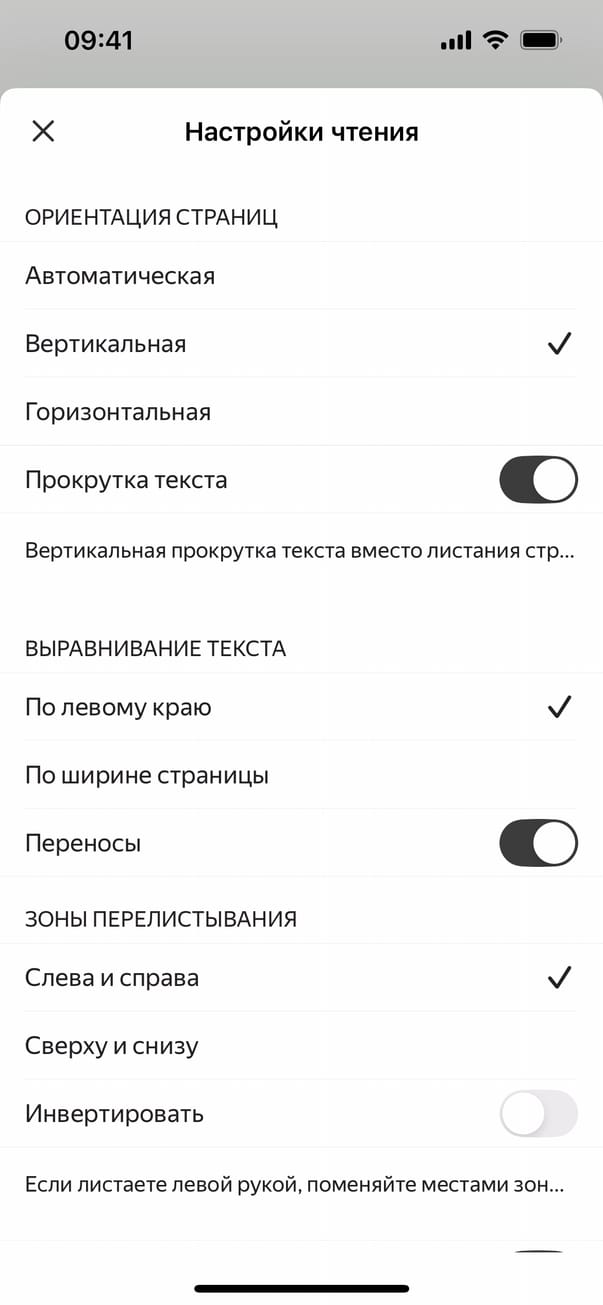Disable the Прокрутка текста switch
The width and height of the screenshot is (603, 1305).
pyautogui.click(x=538, y=480)
